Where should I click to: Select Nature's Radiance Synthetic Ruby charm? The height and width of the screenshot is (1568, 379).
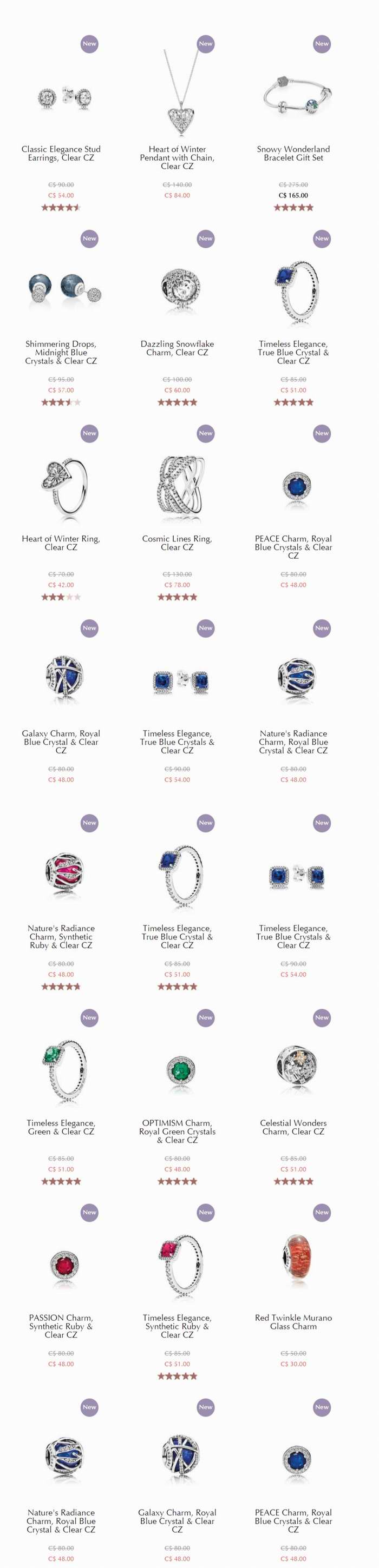click(61, 936)
